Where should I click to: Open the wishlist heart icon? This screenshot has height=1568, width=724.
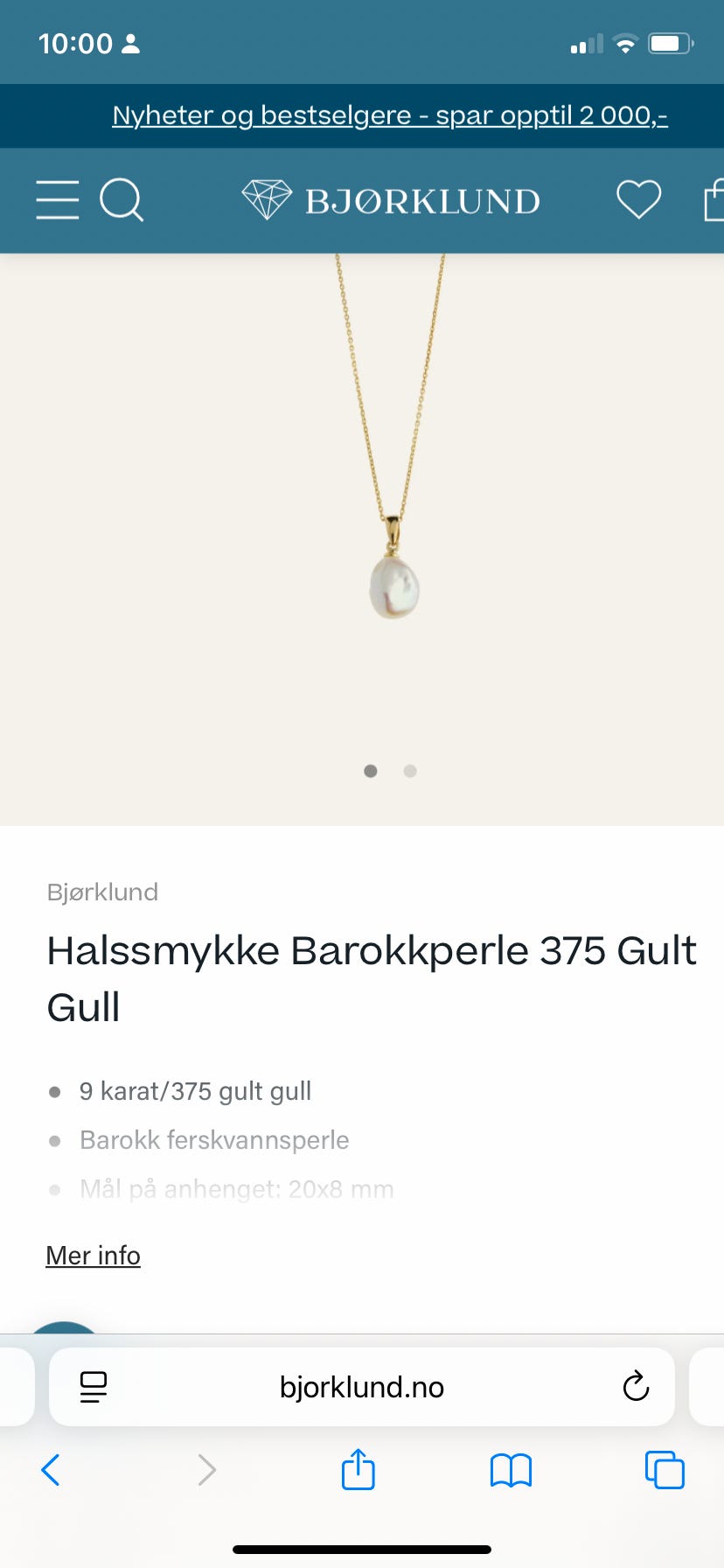[x=638, y=200]
